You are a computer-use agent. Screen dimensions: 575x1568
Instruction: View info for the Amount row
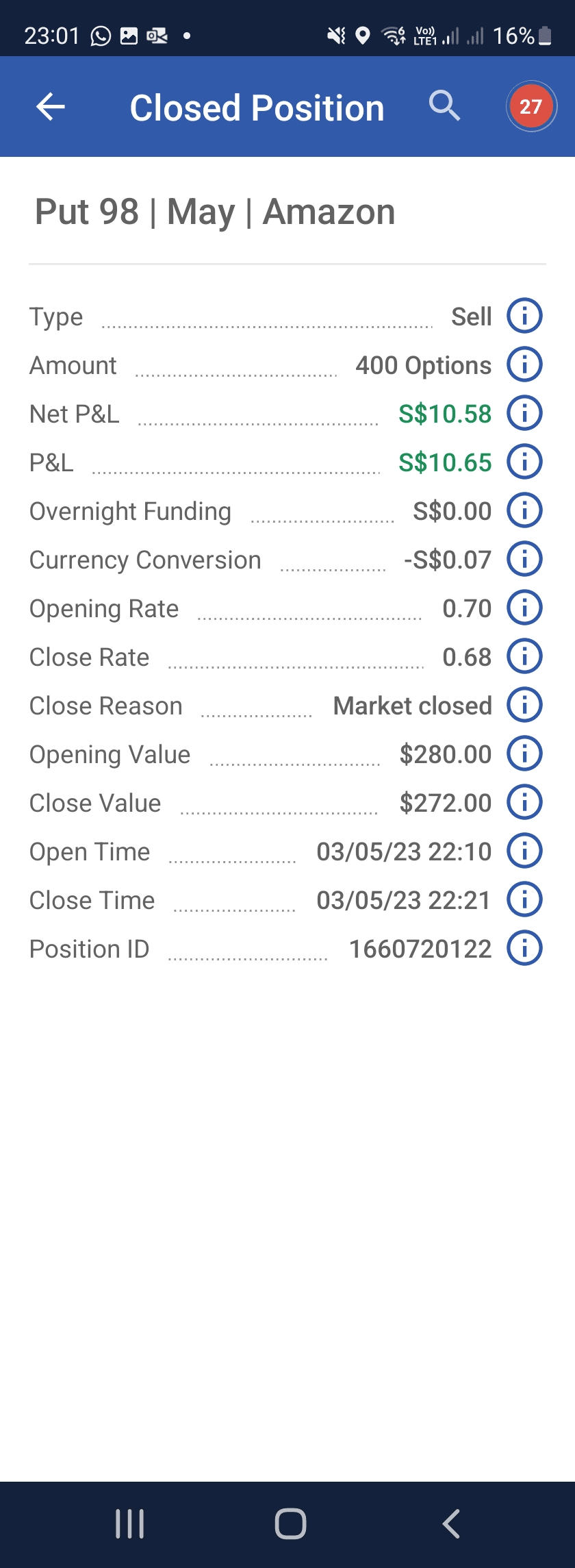tap(524, 364)
